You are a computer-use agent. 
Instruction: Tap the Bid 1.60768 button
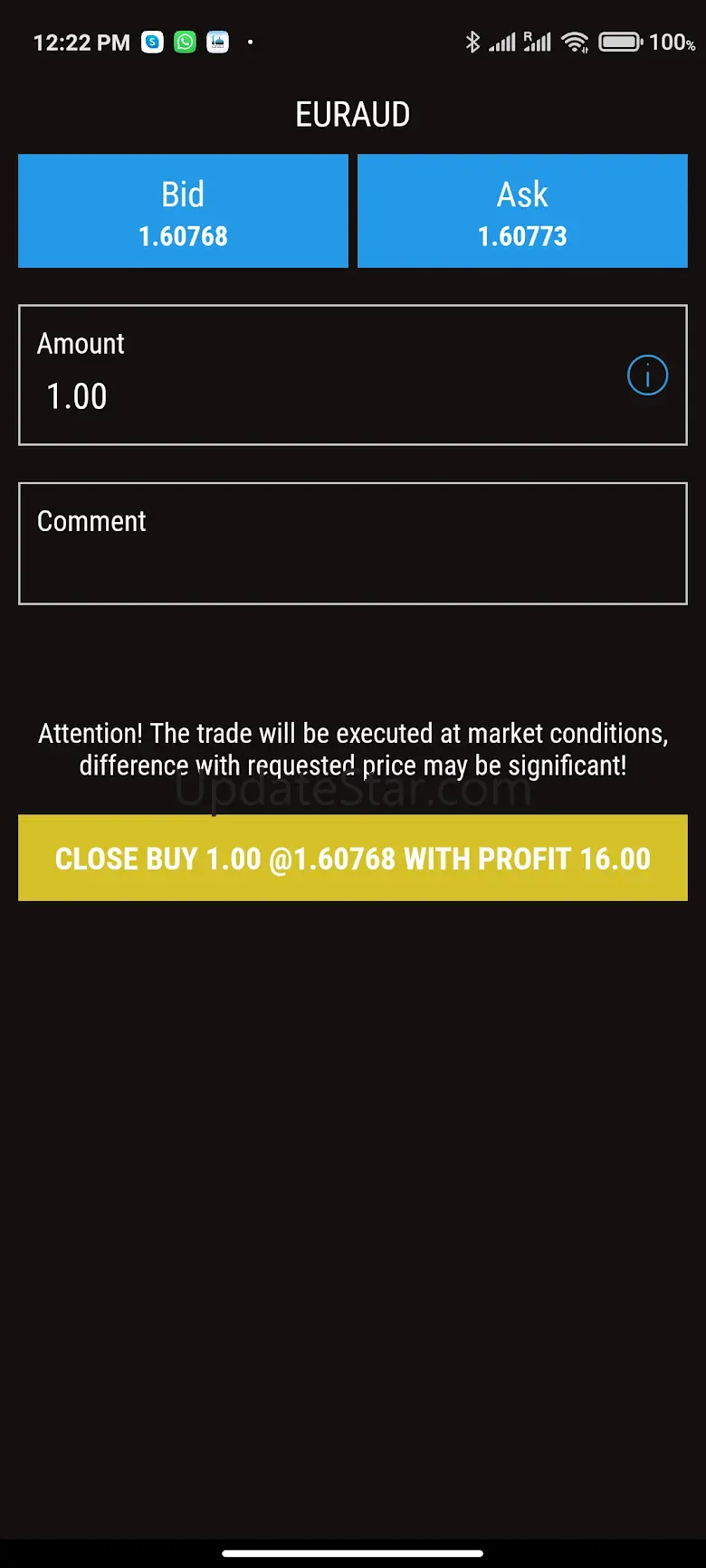183,211
